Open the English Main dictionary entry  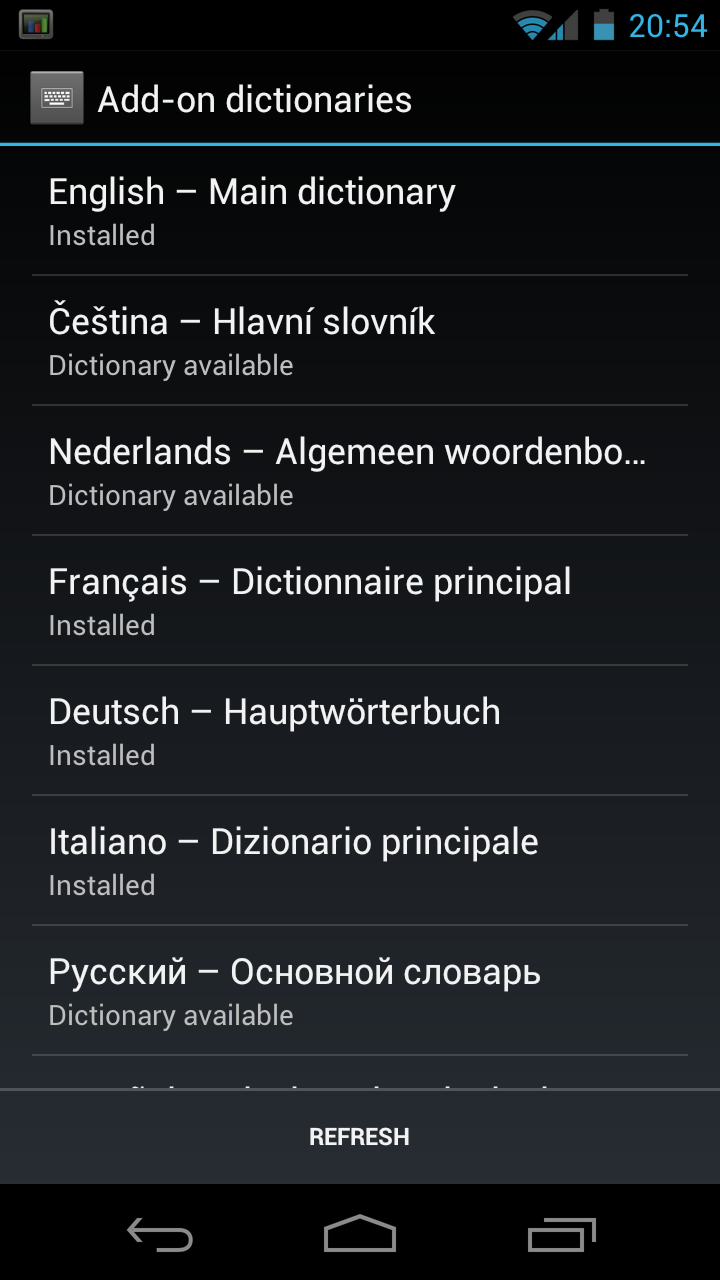point(360,211)
